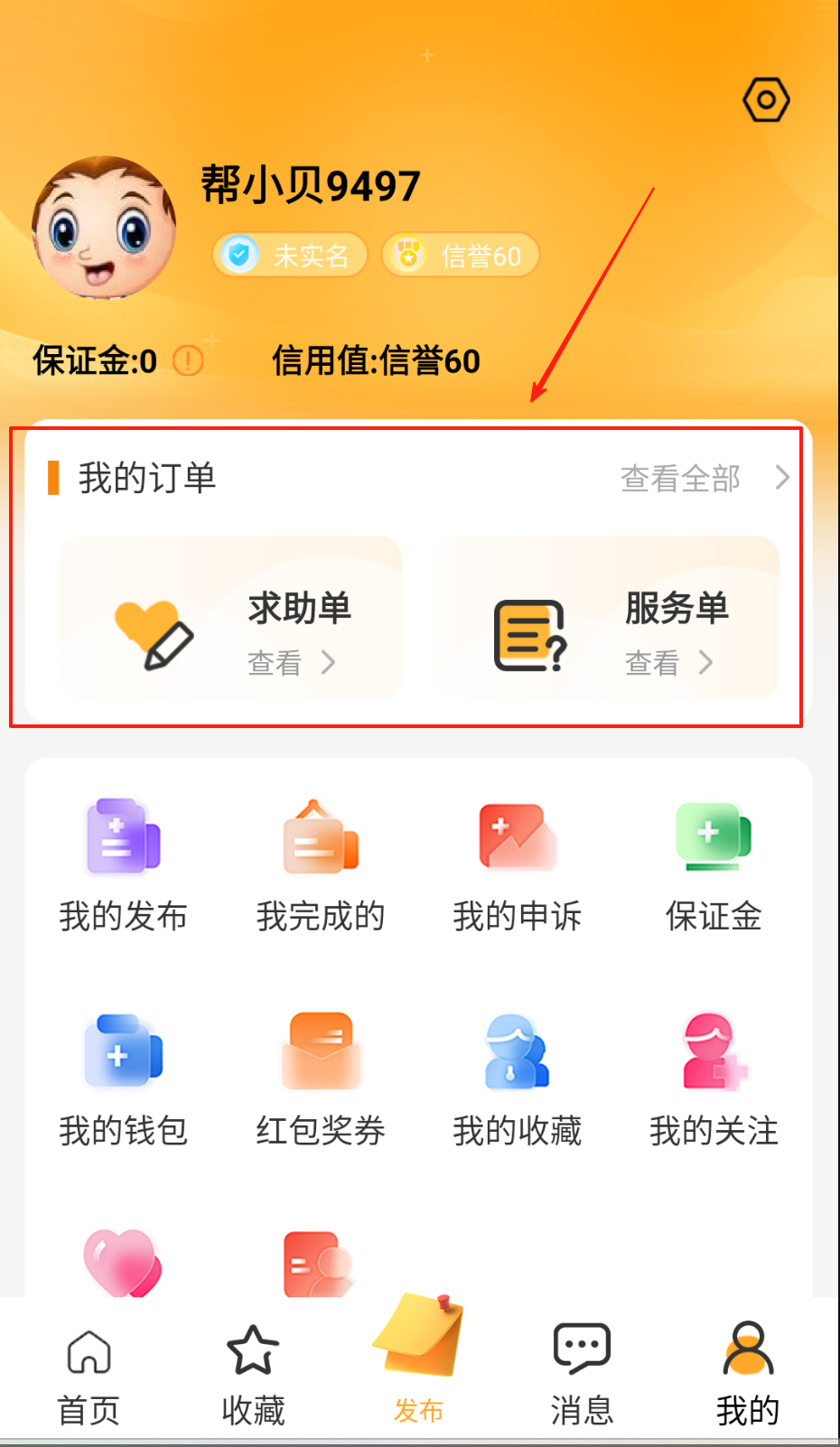Open the 保证金 grid item

click(x=714, y=864)
